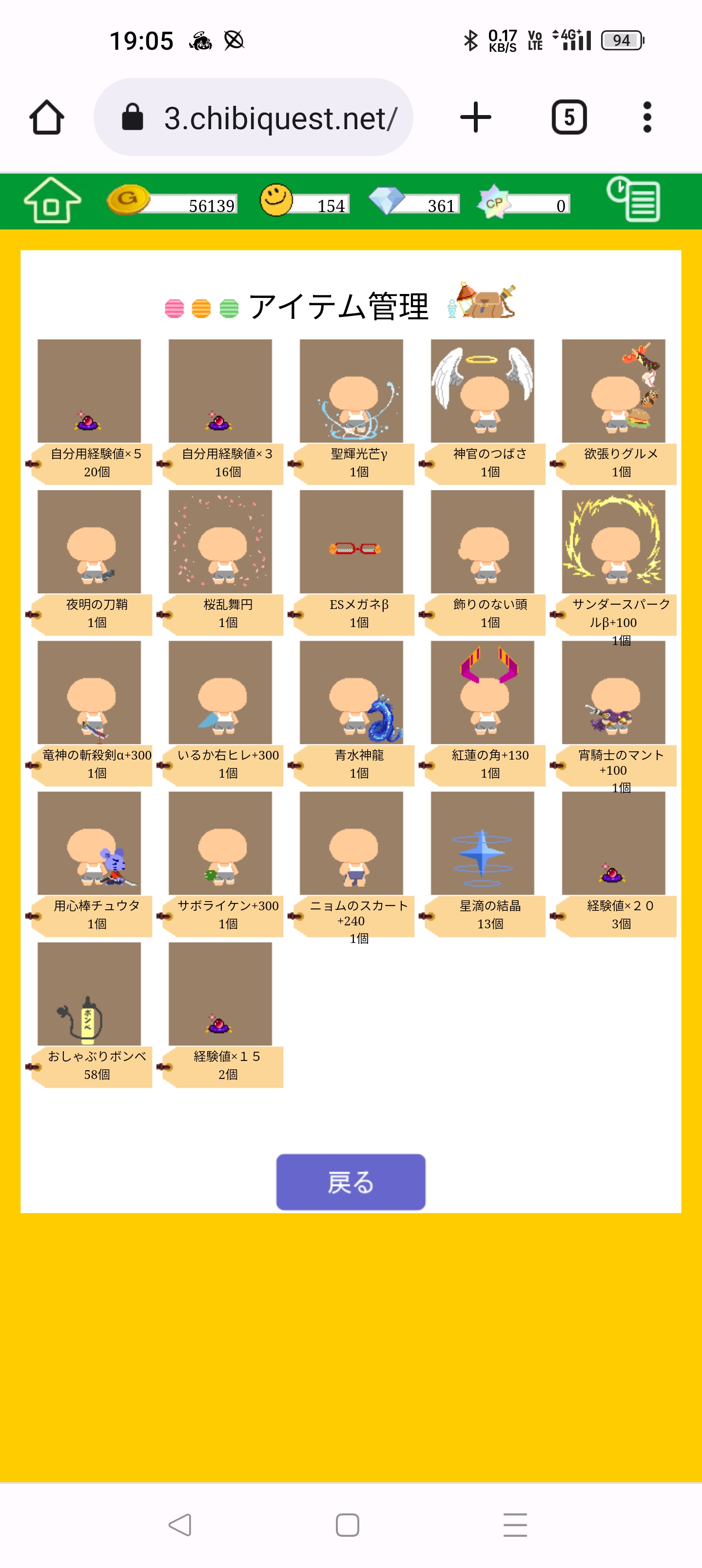The width and height of the screenshot is (702, 1568).
Task: Tap the 戻る back button
Action: (351, 1181)
